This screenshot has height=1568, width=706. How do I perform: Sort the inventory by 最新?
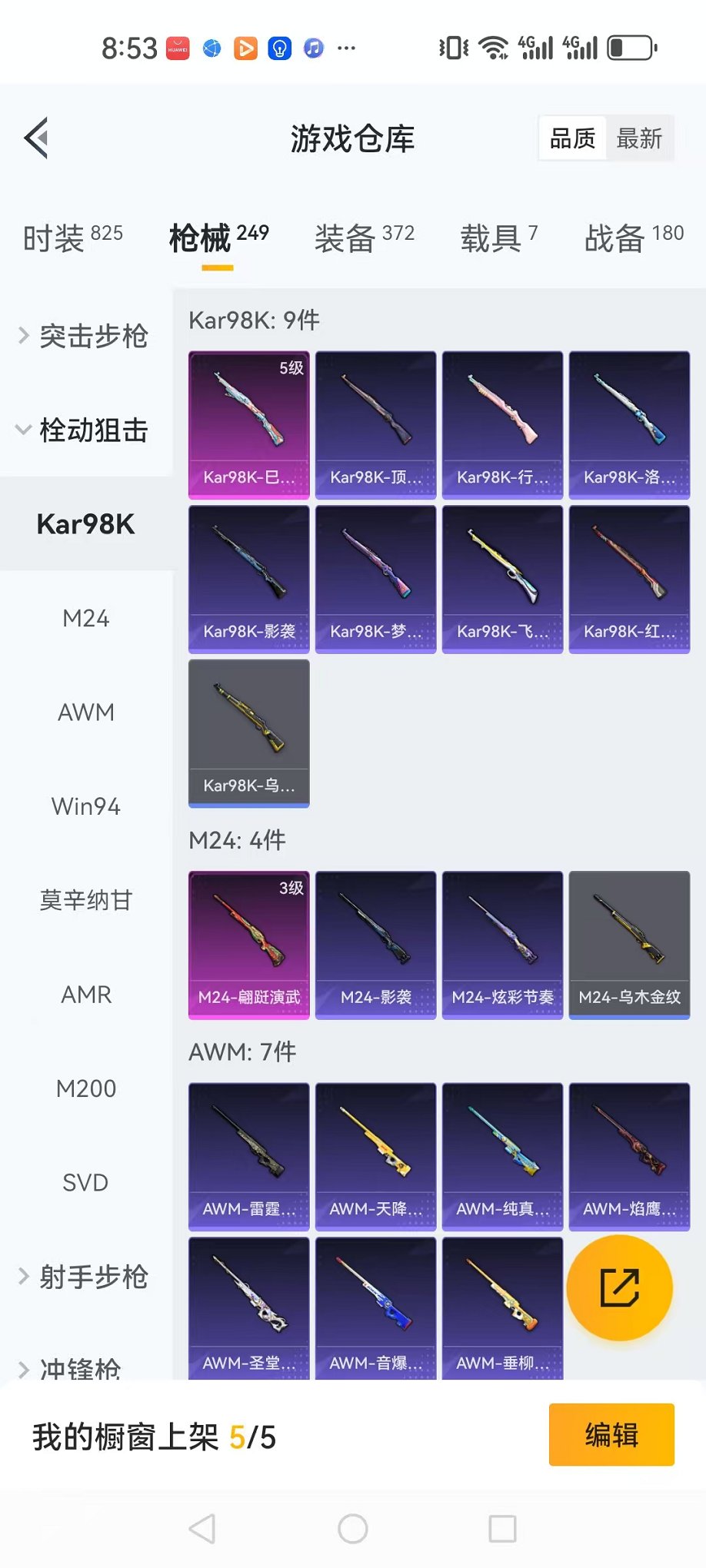tap(638, 139)
